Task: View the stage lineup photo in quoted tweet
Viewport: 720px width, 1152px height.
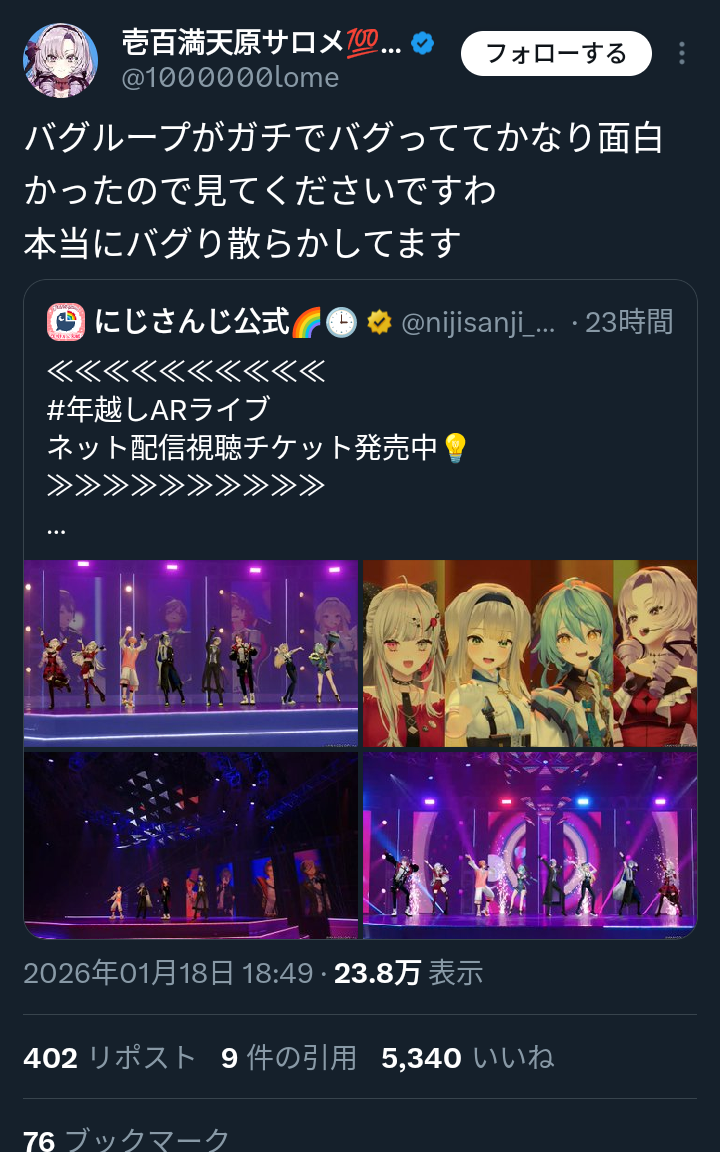Action: (191, 653)
